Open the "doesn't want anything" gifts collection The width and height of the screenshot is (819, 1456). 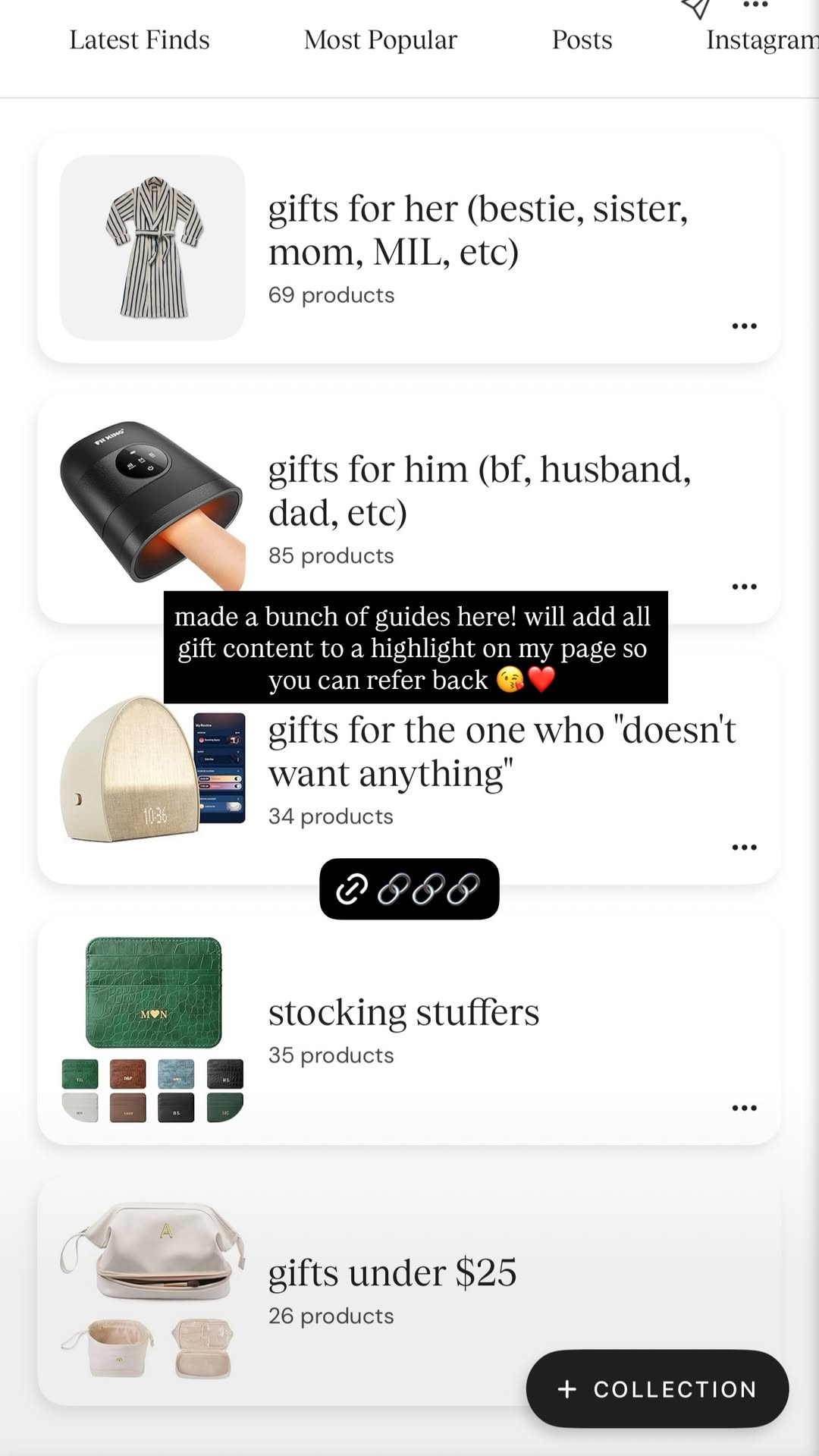(409, 769)
